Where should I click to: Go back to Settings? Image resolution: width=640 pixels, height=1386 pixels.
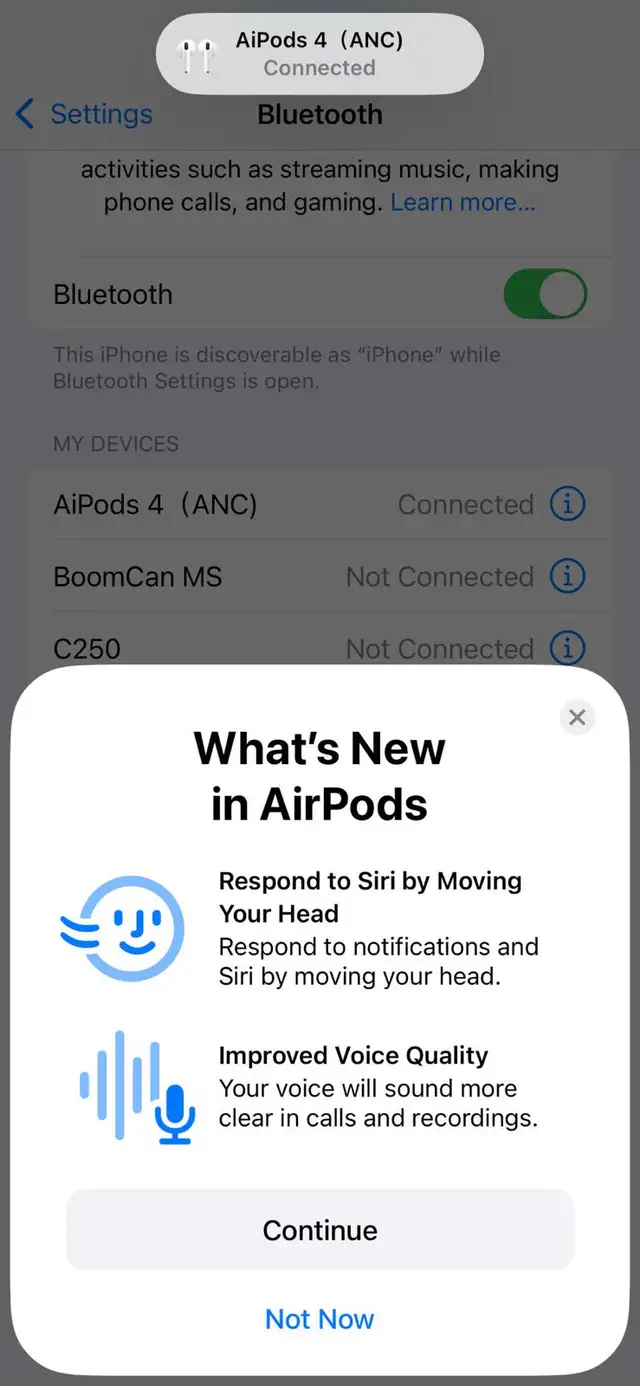pyautogui.click(x=85, y=114)
